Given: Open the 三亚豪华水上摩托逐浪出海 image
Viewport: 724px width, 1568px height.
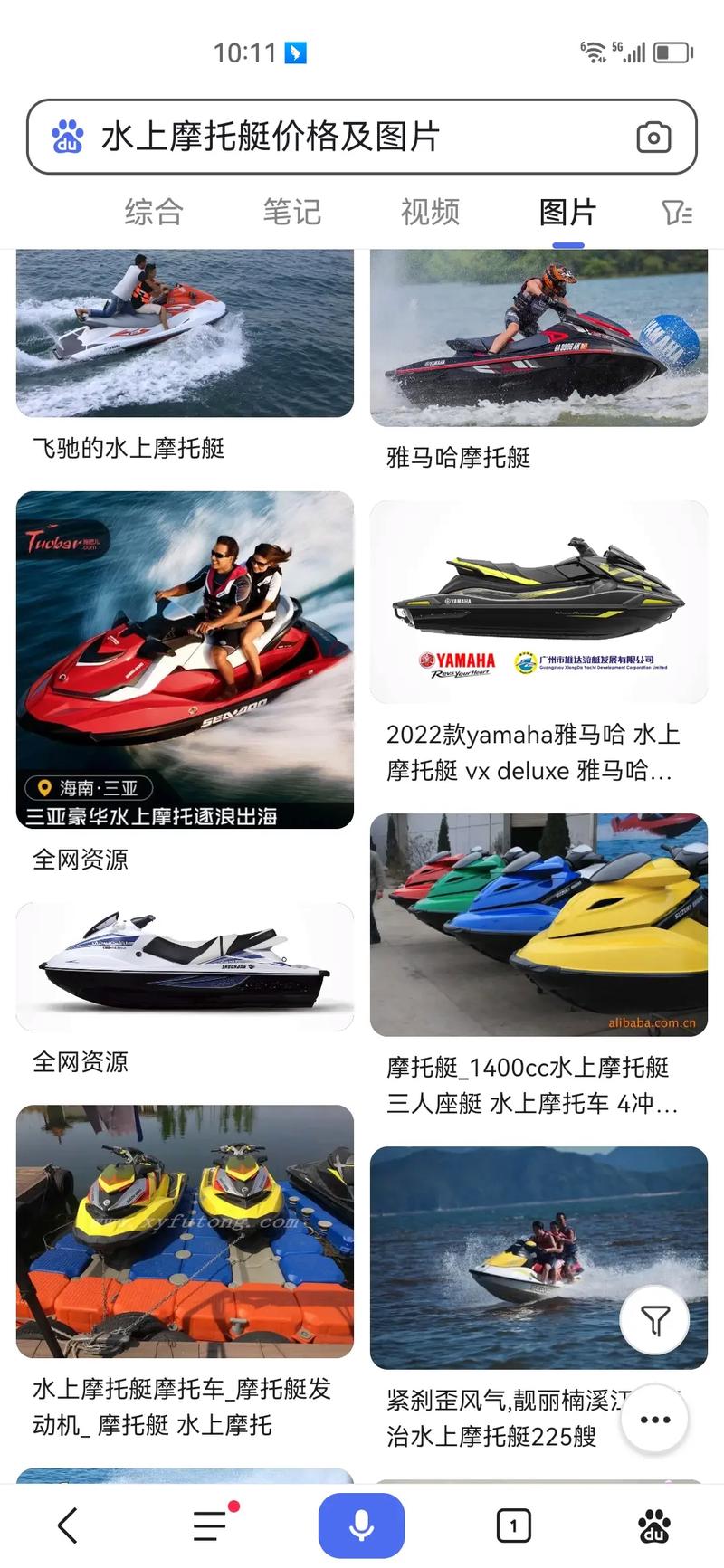Looking at the screenshot, I should 185,660.
